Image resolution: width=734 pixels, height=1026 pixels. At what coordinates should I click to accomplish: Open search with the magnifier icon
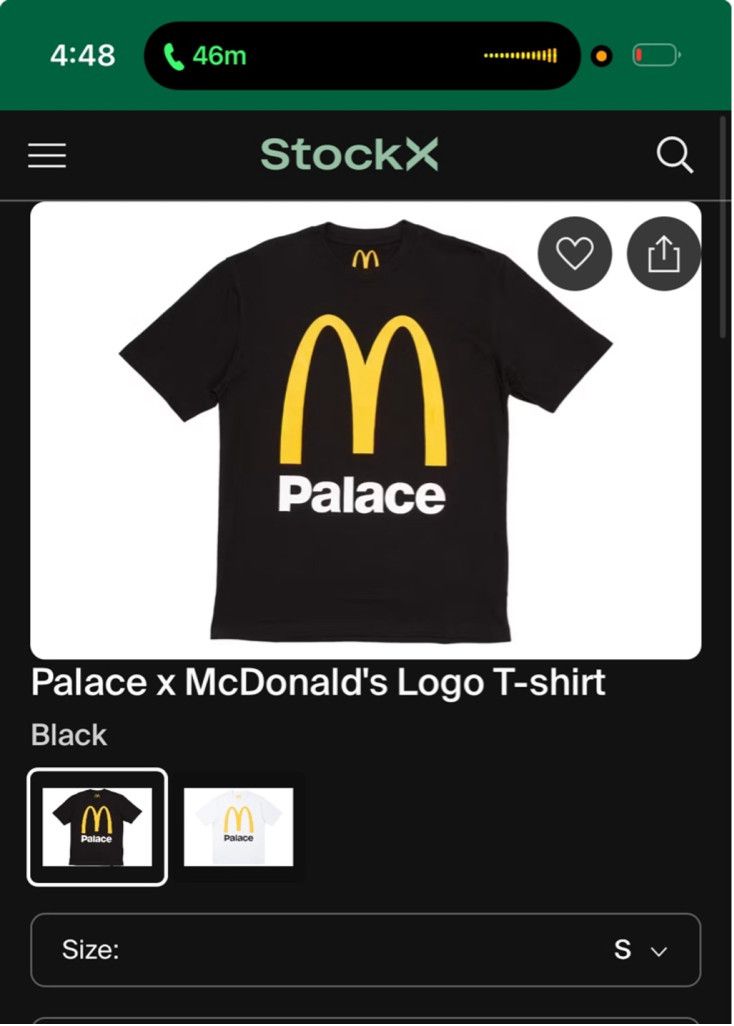[x=674, y=156]
